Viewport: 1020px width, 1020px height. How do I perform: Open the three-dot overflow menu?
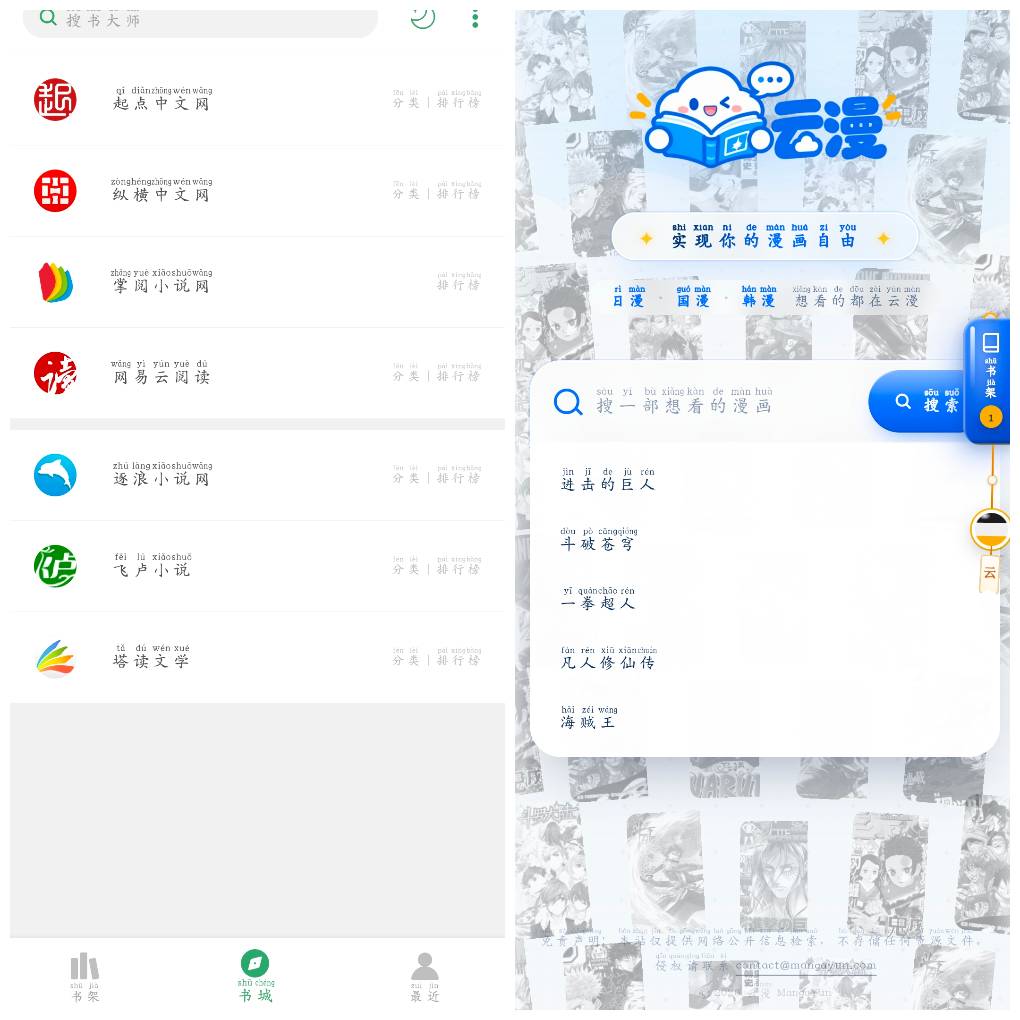coord(476,19)
